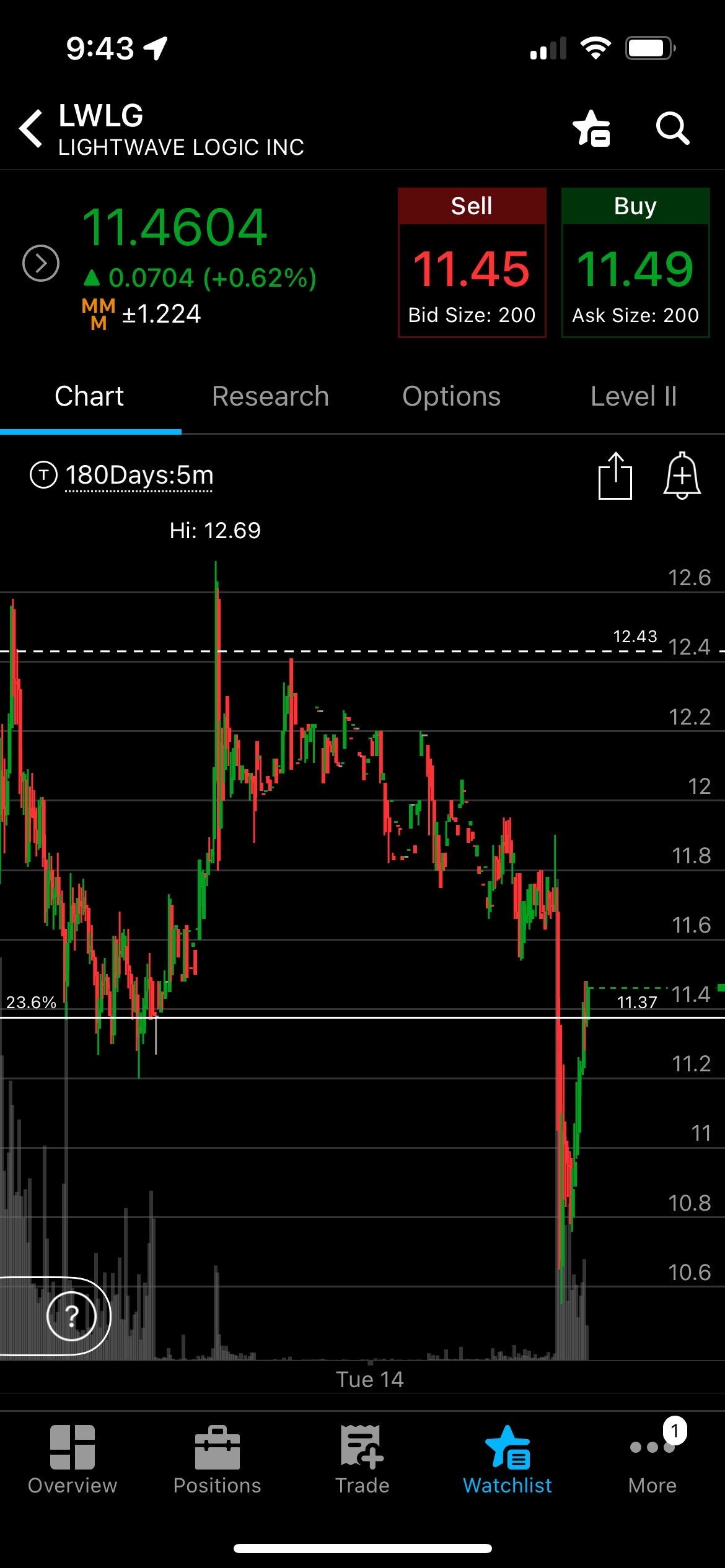Image resolution: width=725 pixels, height=1568 pixels.
Task: Open the help question mark button
Action: [x=72, y=1316]
